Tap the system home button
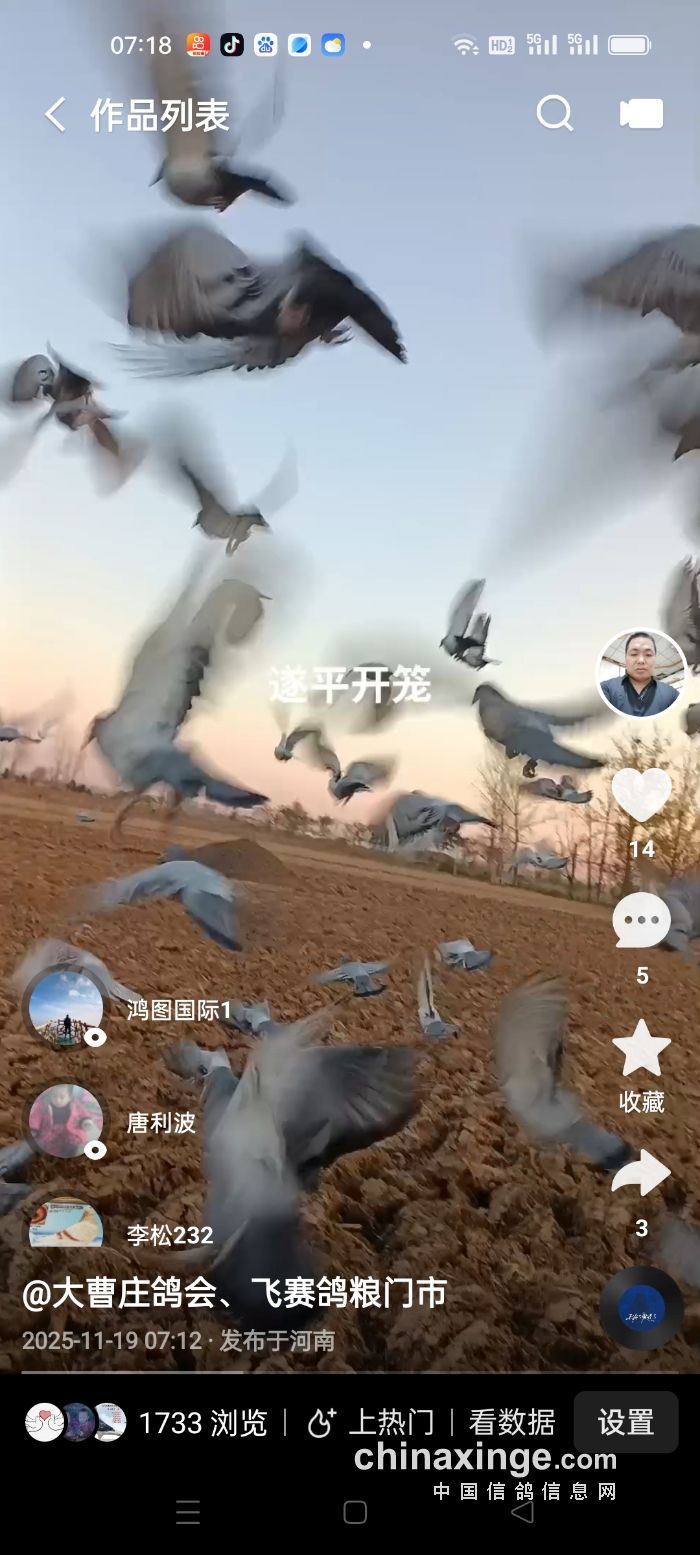 pyautogui.click(x=354, y=1512)
